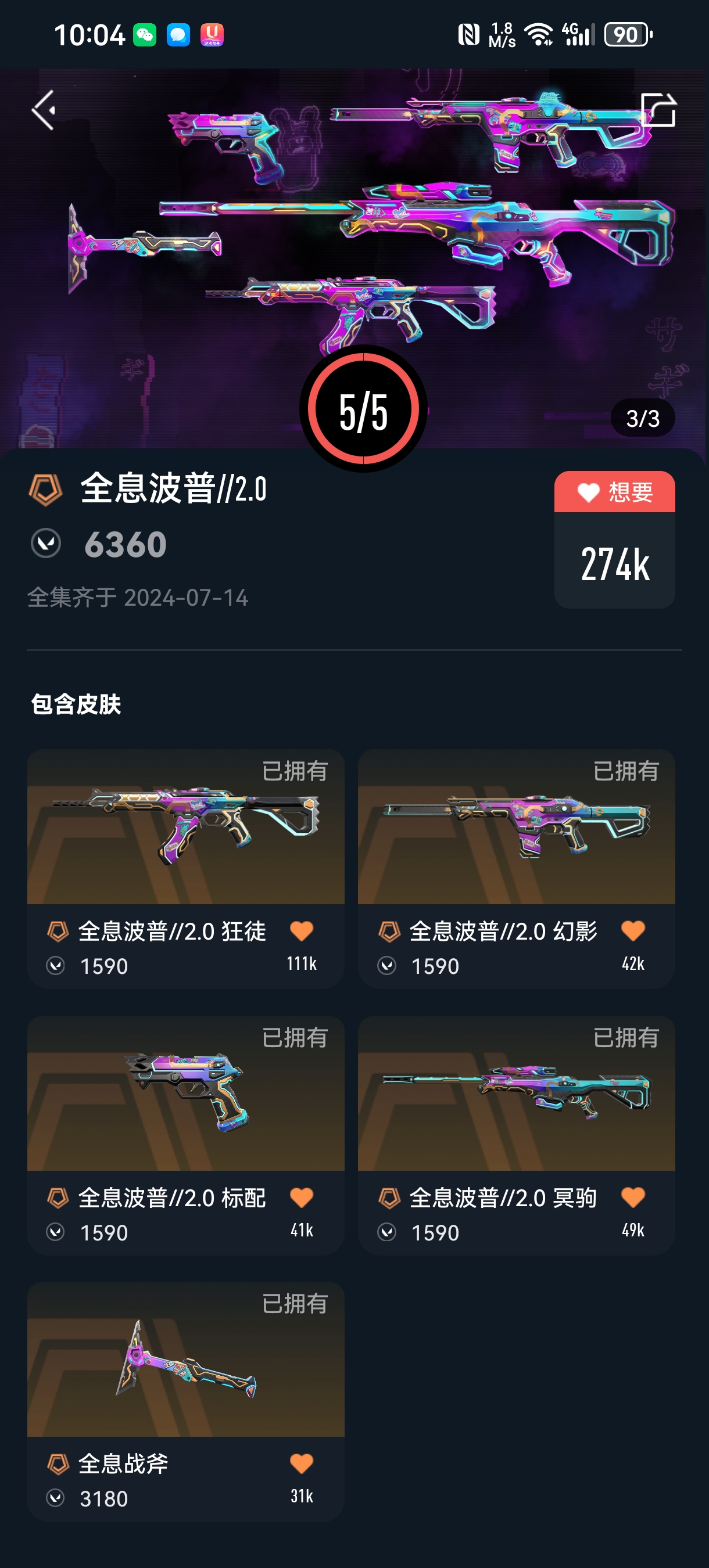The width and height of the screenshot is (709, 1568).
Task: Like the 全息波普//2.0 冥驹 skin
Action: [633, 1197]
